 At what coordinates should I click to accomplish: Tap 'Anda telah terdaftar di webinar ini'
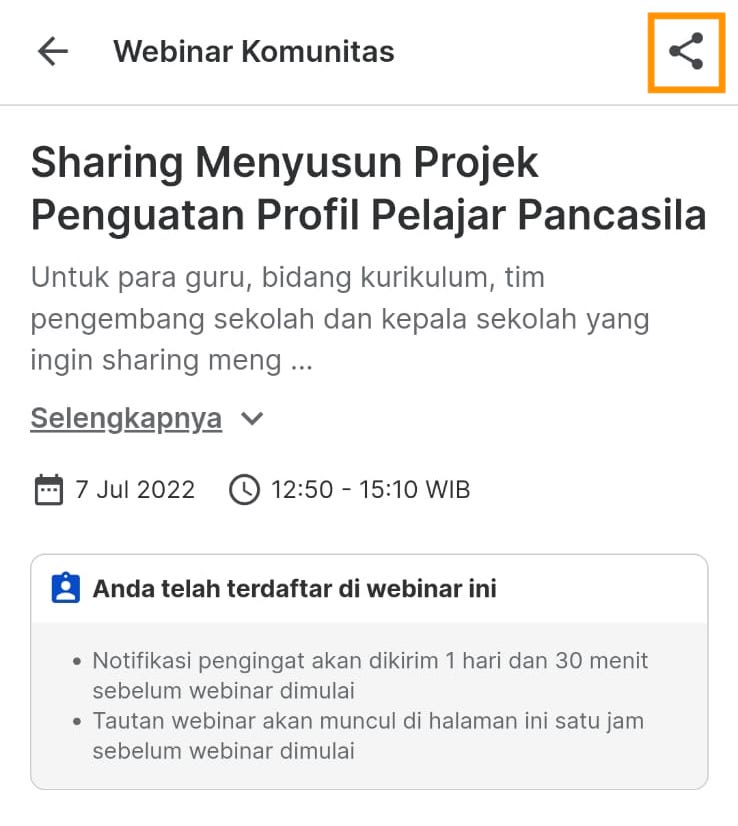pyautogui.click(x=292, y=589)
